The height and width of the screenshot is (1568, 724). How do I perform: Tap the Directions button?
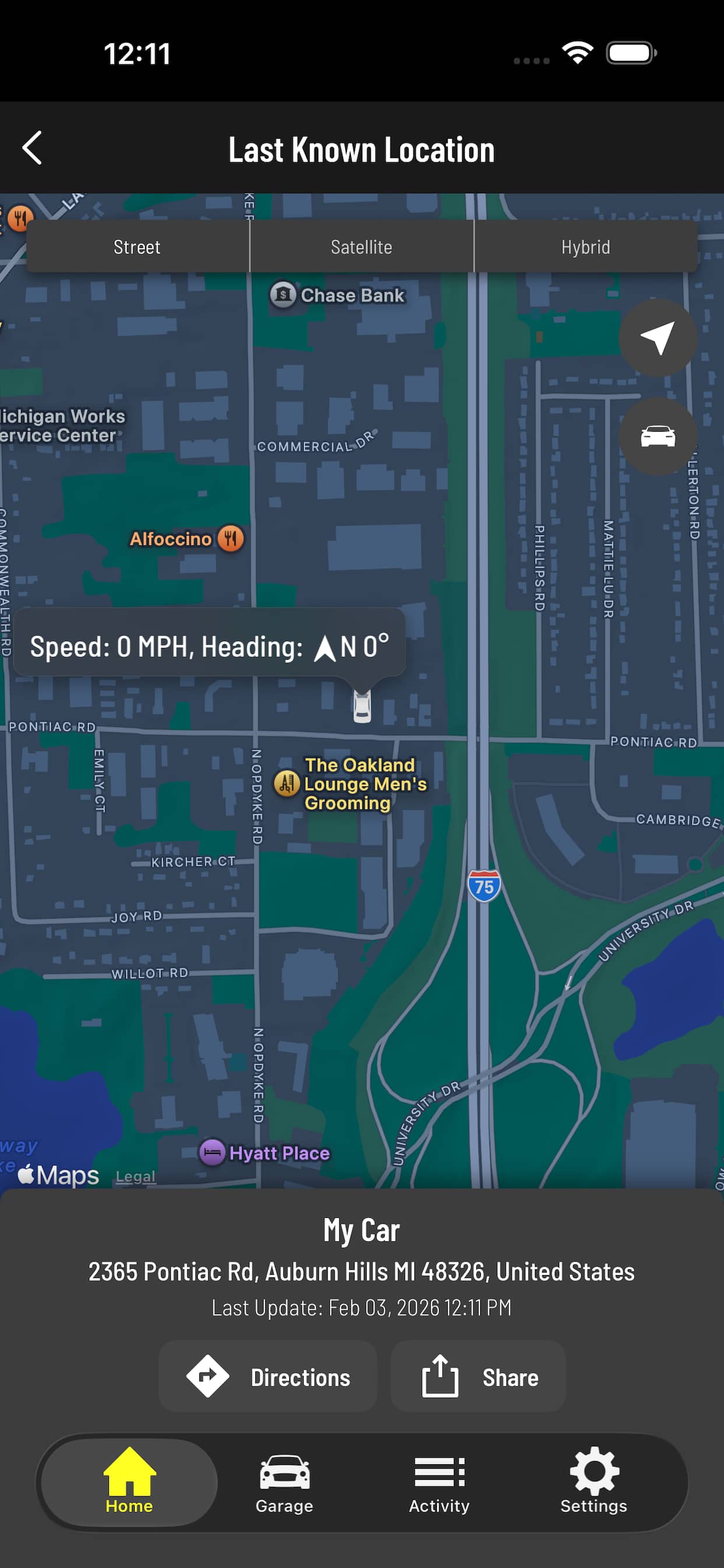[268, 1376]
